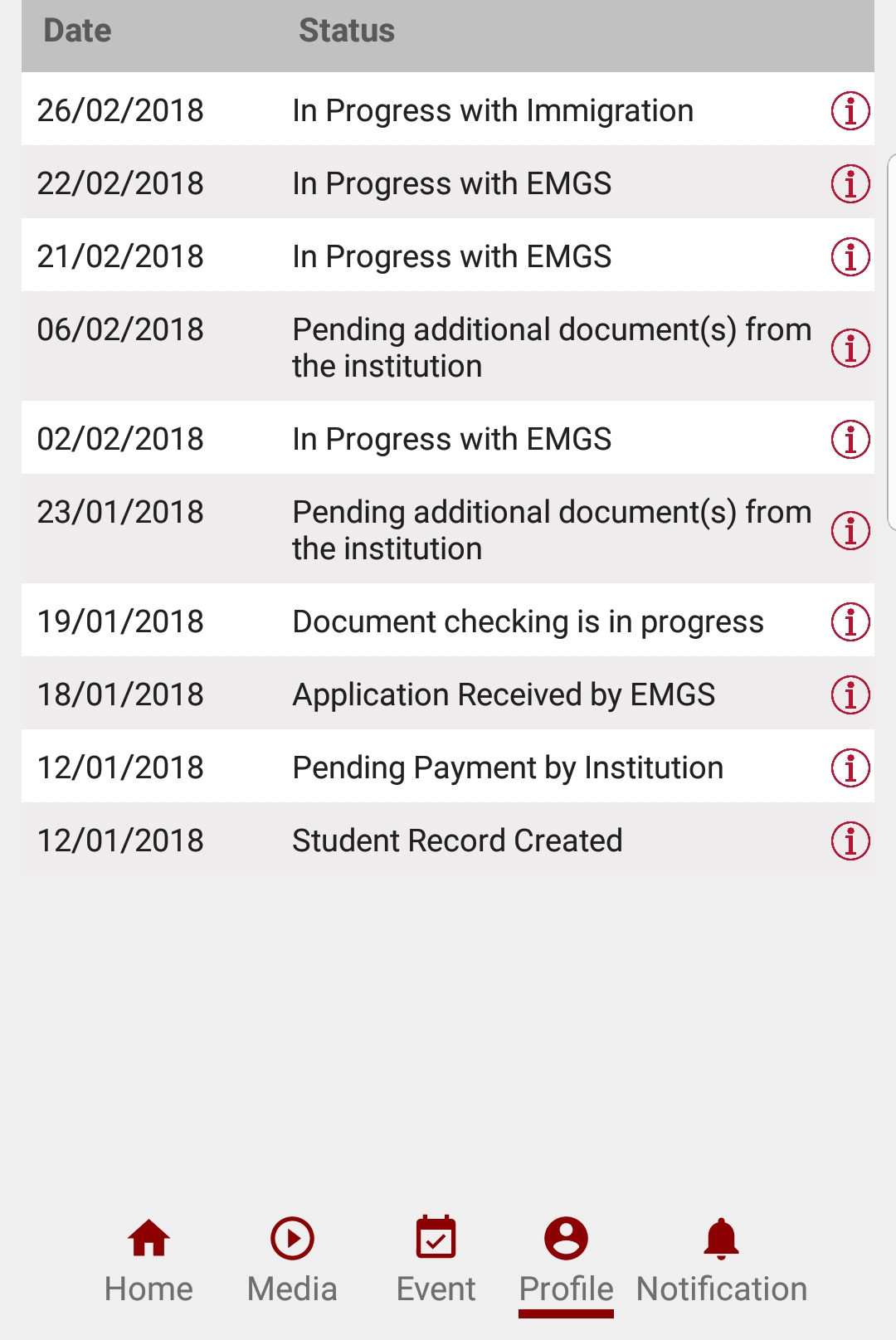
Task: Show info for Pending Payment by Institution
Action: (x=850, y=768)
